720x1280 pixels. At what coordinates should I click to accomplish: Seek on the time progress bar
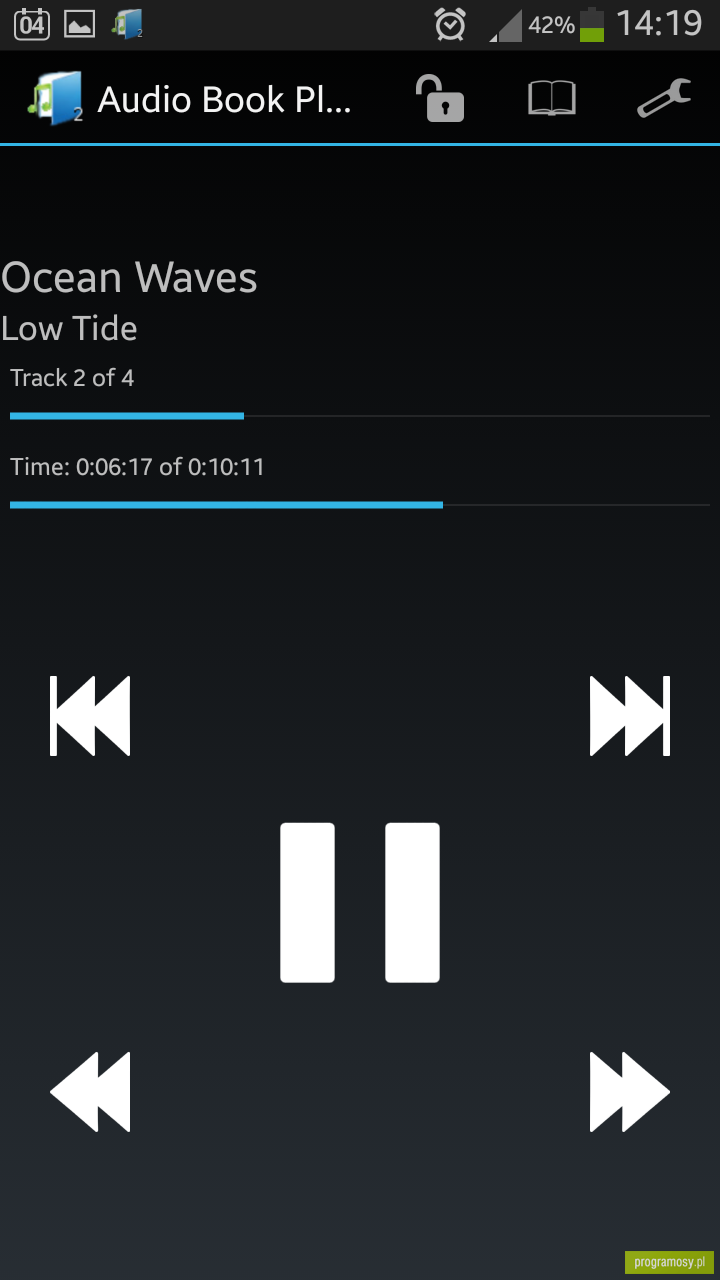pos(360,505)
